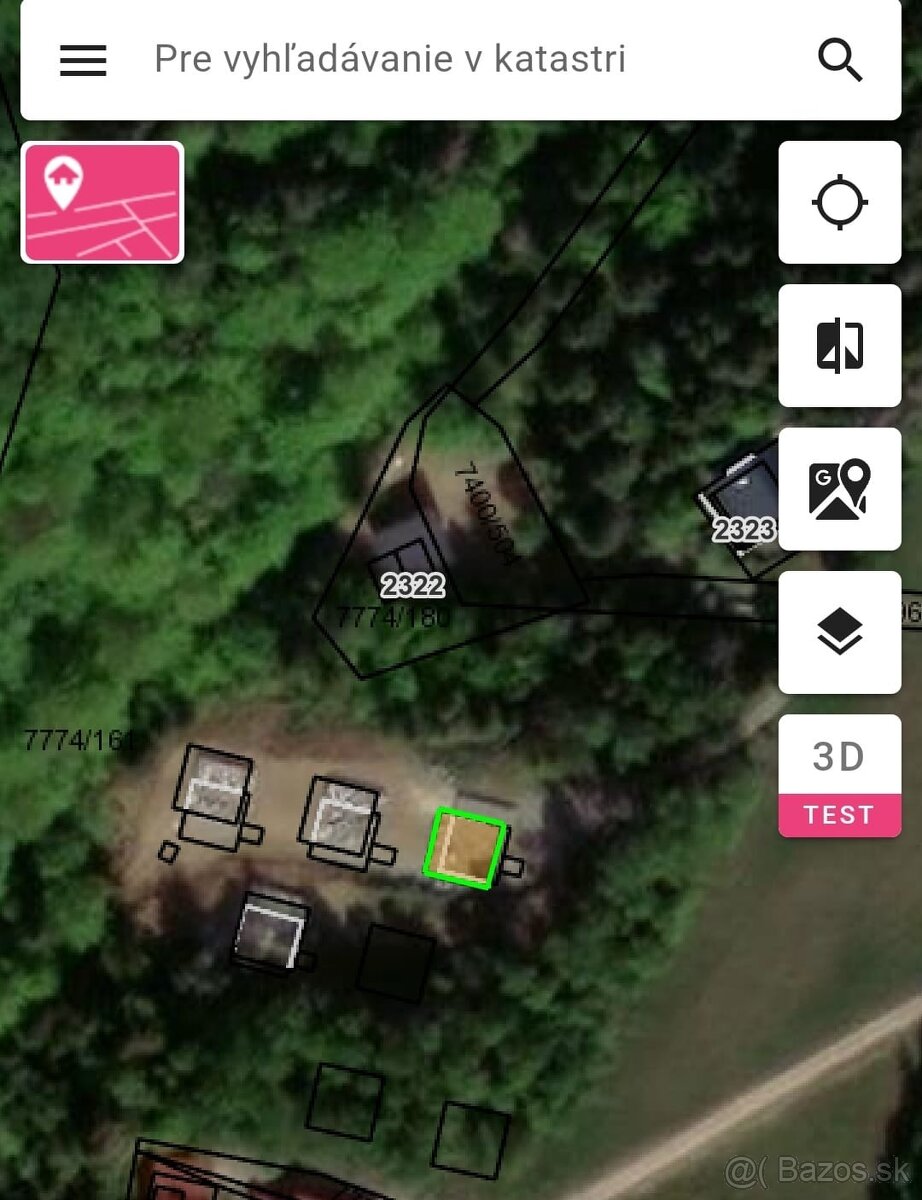Open the hamburger menu
This screenshot has width=922, height=1200.
pos(83,61)
